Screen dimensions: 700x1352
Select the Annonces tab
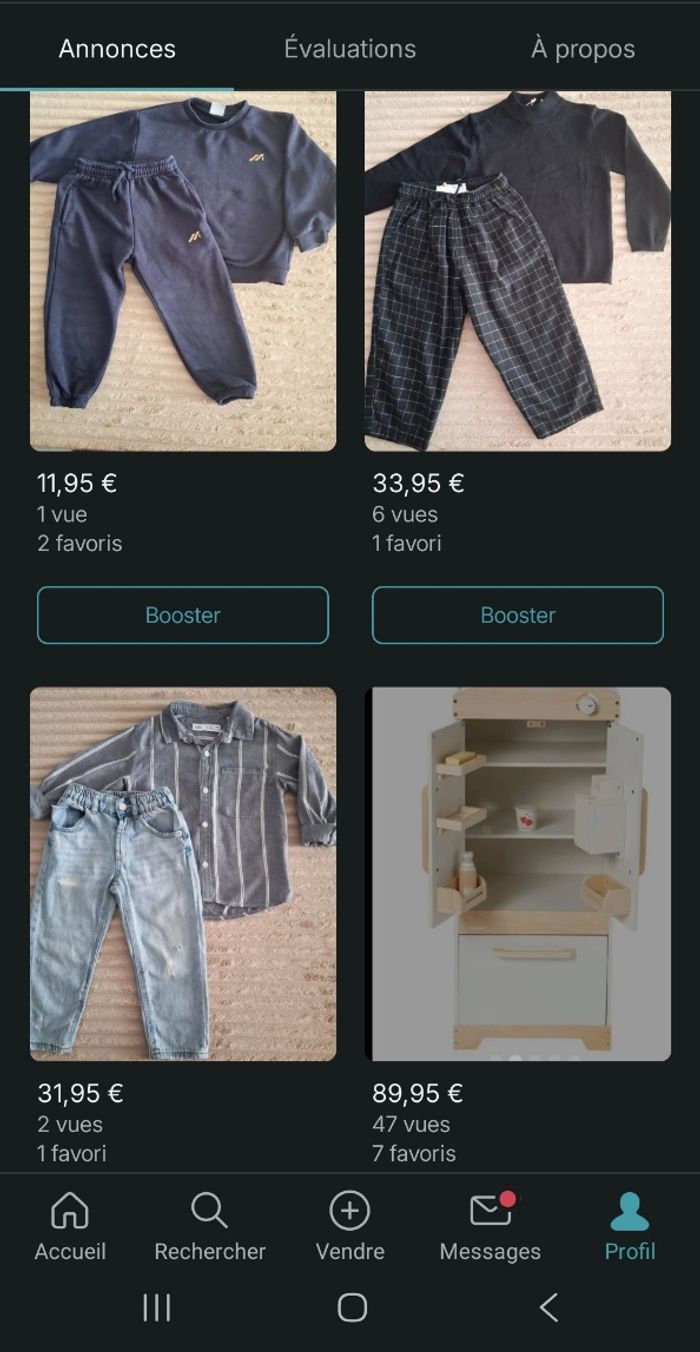[117, 48]
